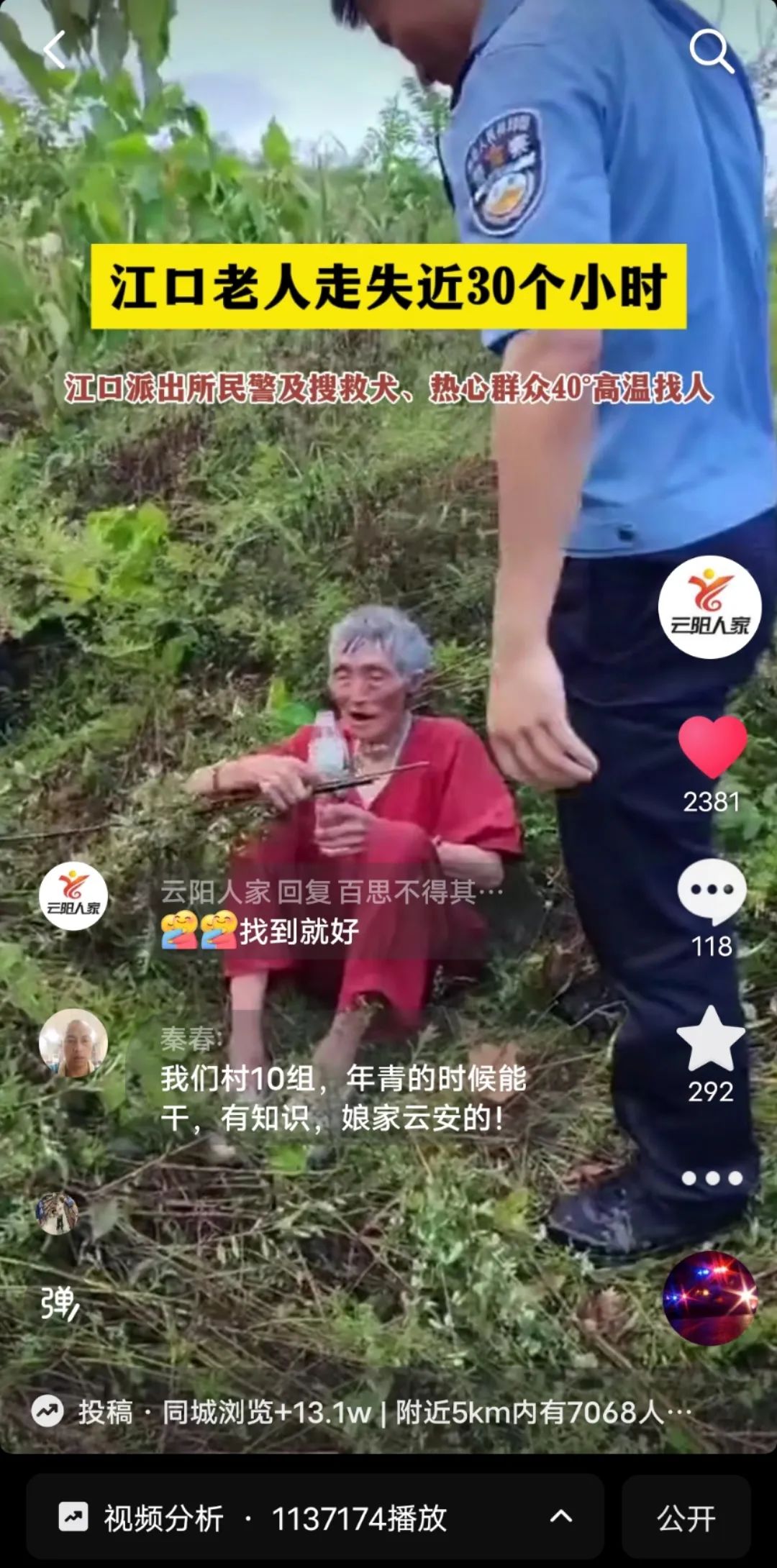
Task: Open the rotating music disc
Action: pyautogui.click(x=709, y=1298)
